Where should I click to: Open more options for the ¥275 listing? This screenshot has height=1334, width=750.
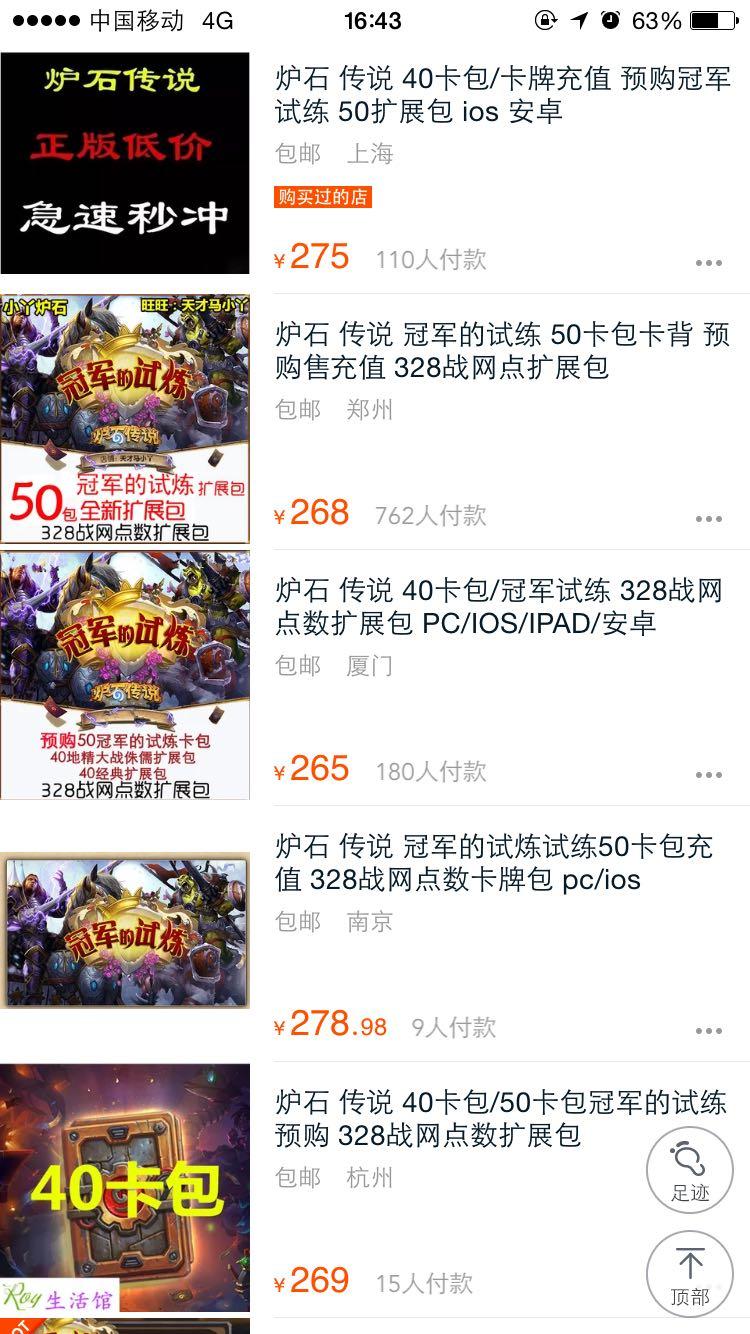point(710,262)
